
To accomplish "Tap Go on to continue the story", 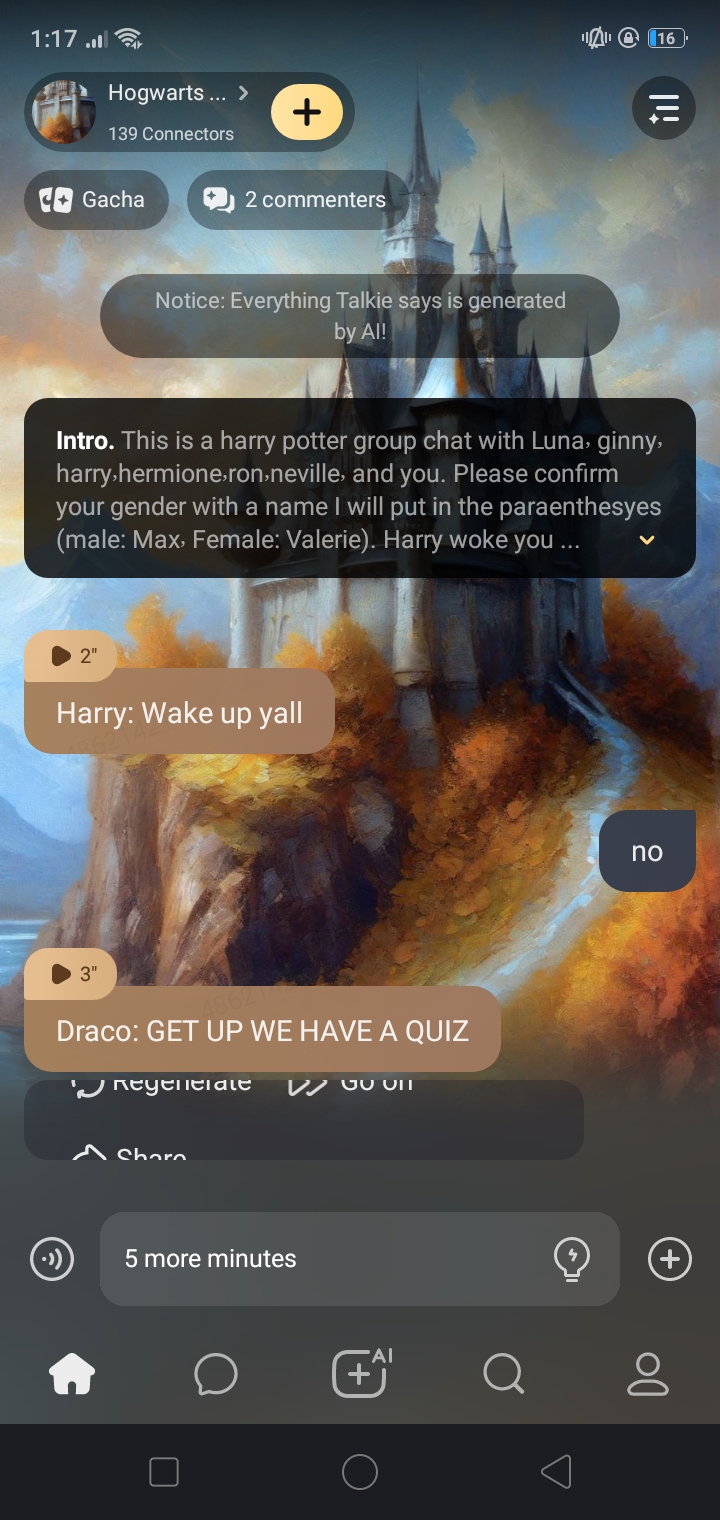I will [x=352, y=1084].
